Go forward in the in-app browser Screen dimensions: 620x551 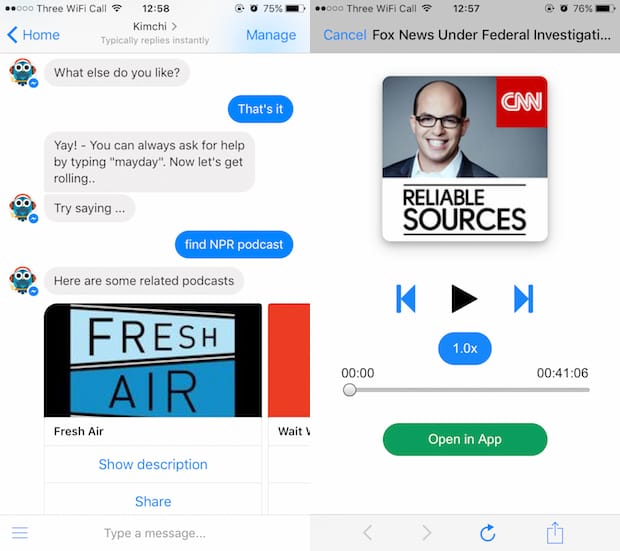pos(427,533)
